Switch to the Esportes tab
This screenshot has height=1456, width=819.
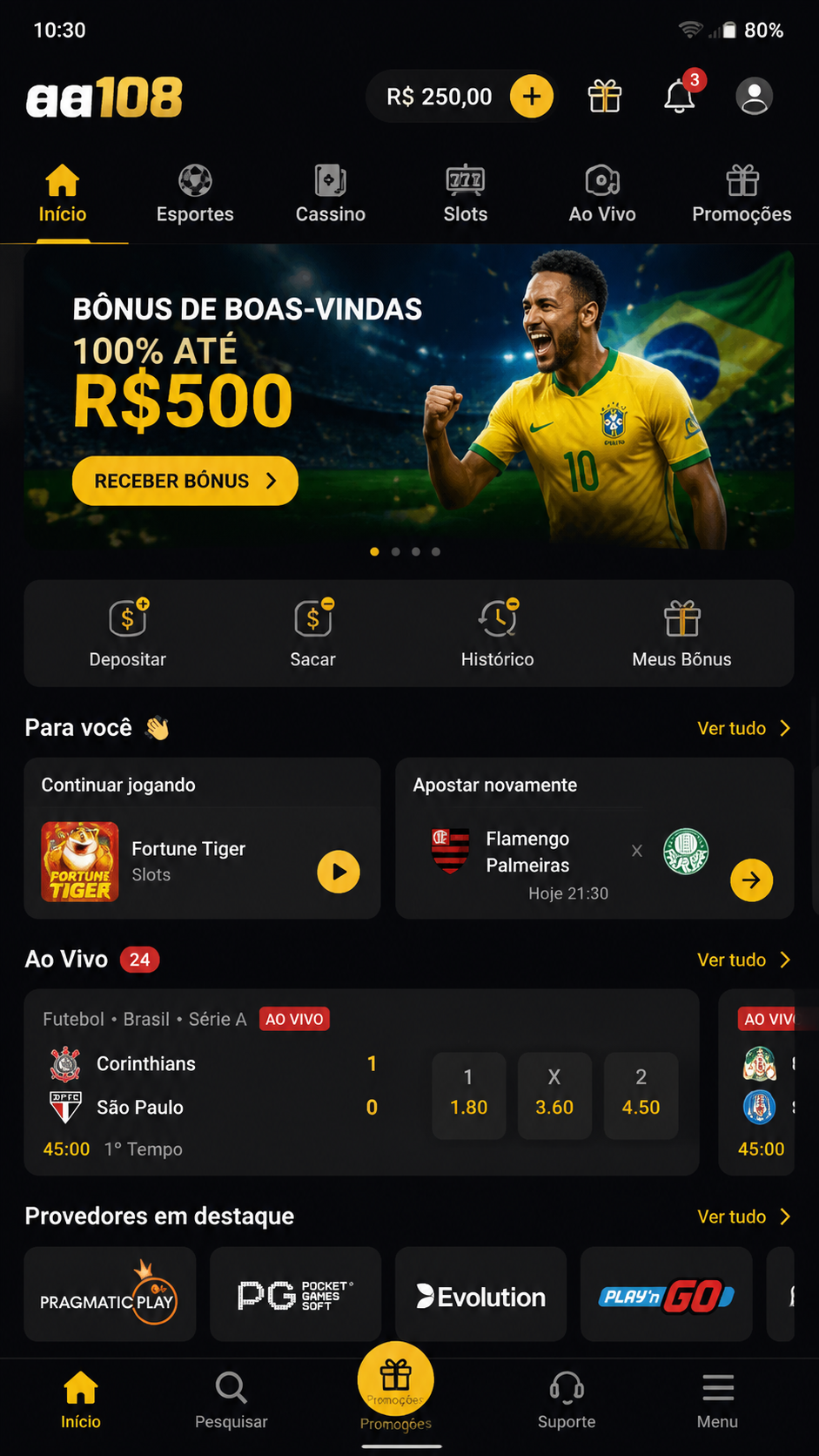(x=195, y=194)
